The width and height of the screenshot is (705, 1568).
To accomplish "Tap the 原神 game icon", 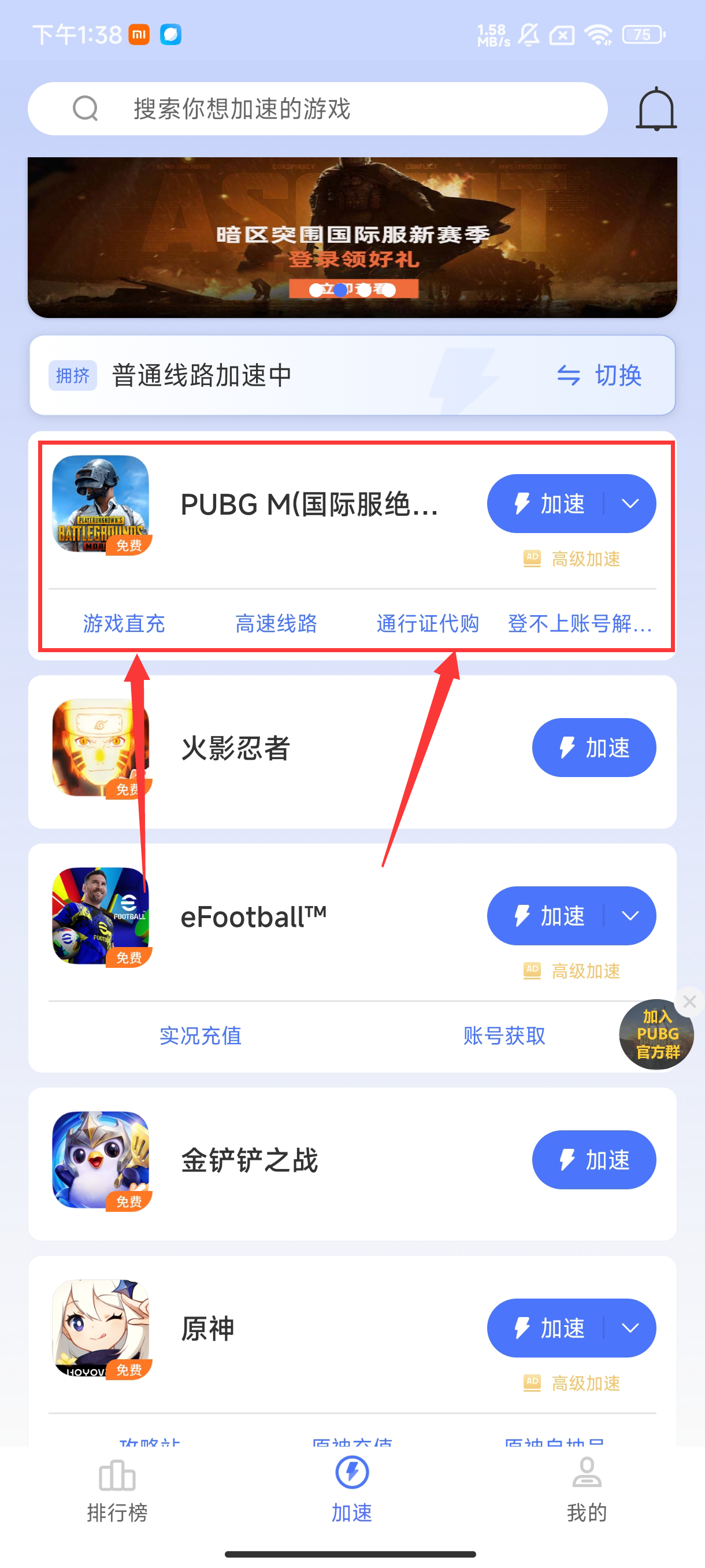I will (x=101, y=1327).
